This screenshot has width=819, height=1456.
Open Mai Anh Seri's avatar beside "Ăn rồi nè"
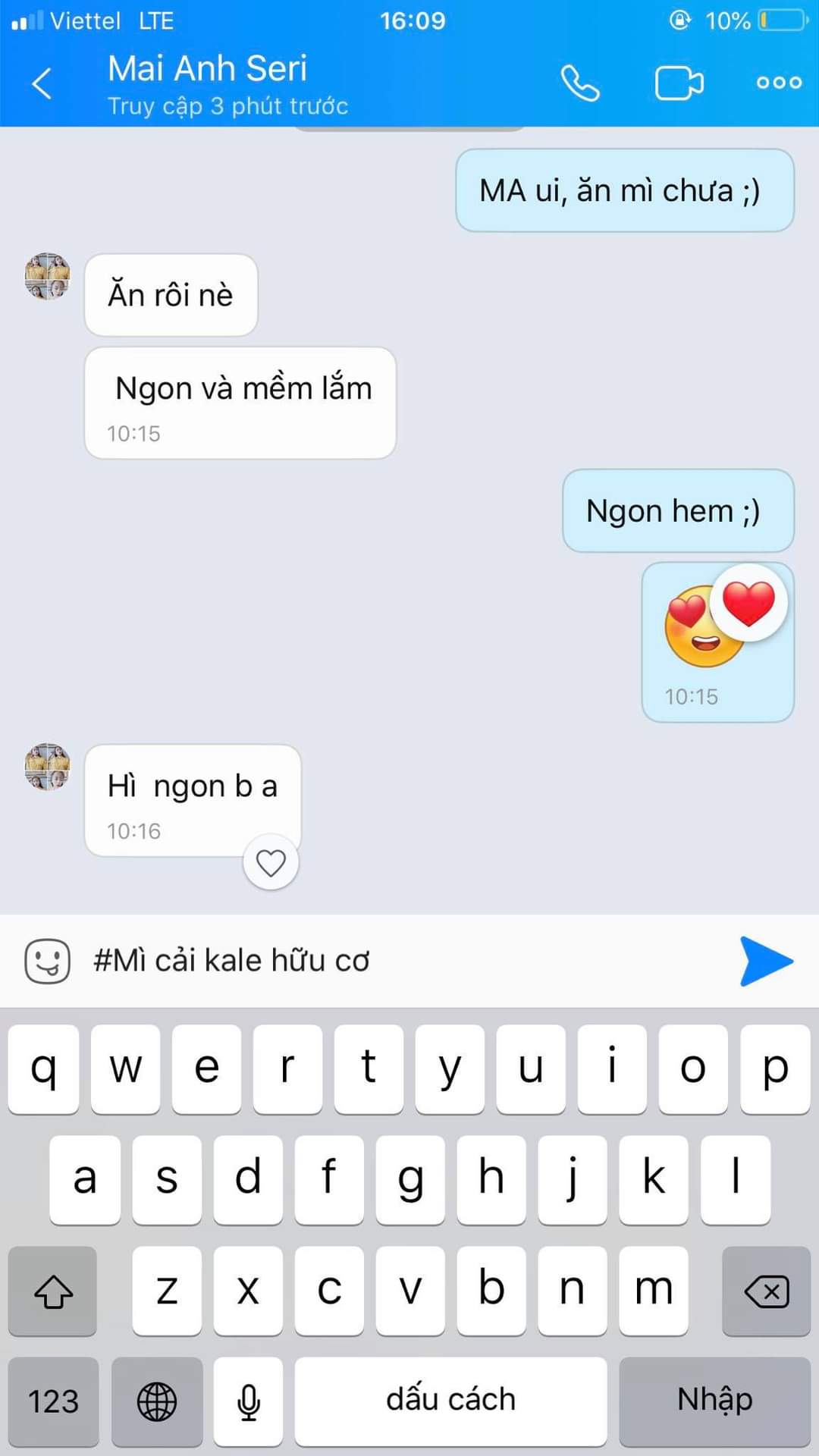[48, 276]
